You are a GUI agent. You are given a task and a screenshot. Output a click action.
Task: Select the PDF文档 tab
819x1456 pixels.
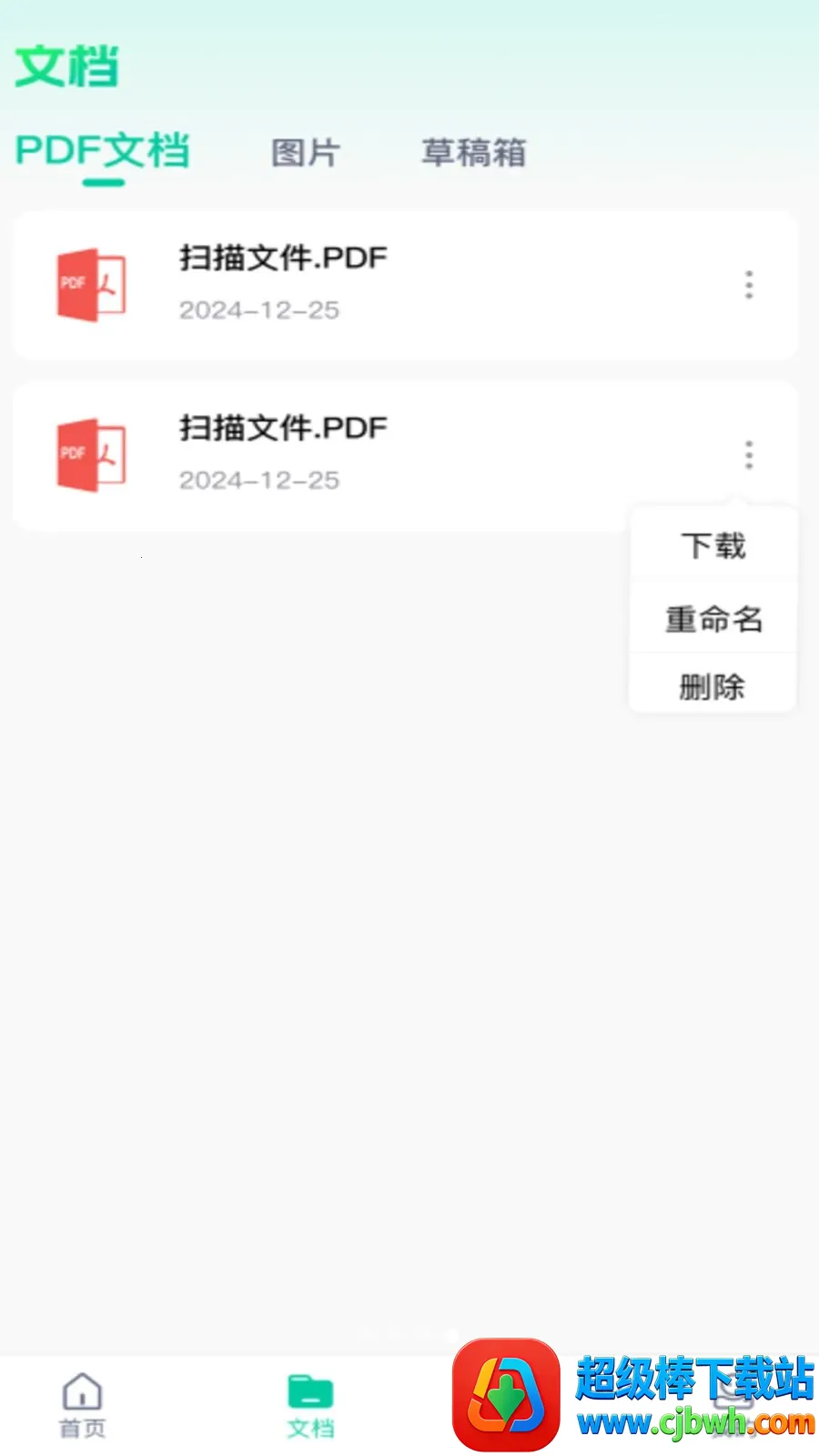[103, 151]
